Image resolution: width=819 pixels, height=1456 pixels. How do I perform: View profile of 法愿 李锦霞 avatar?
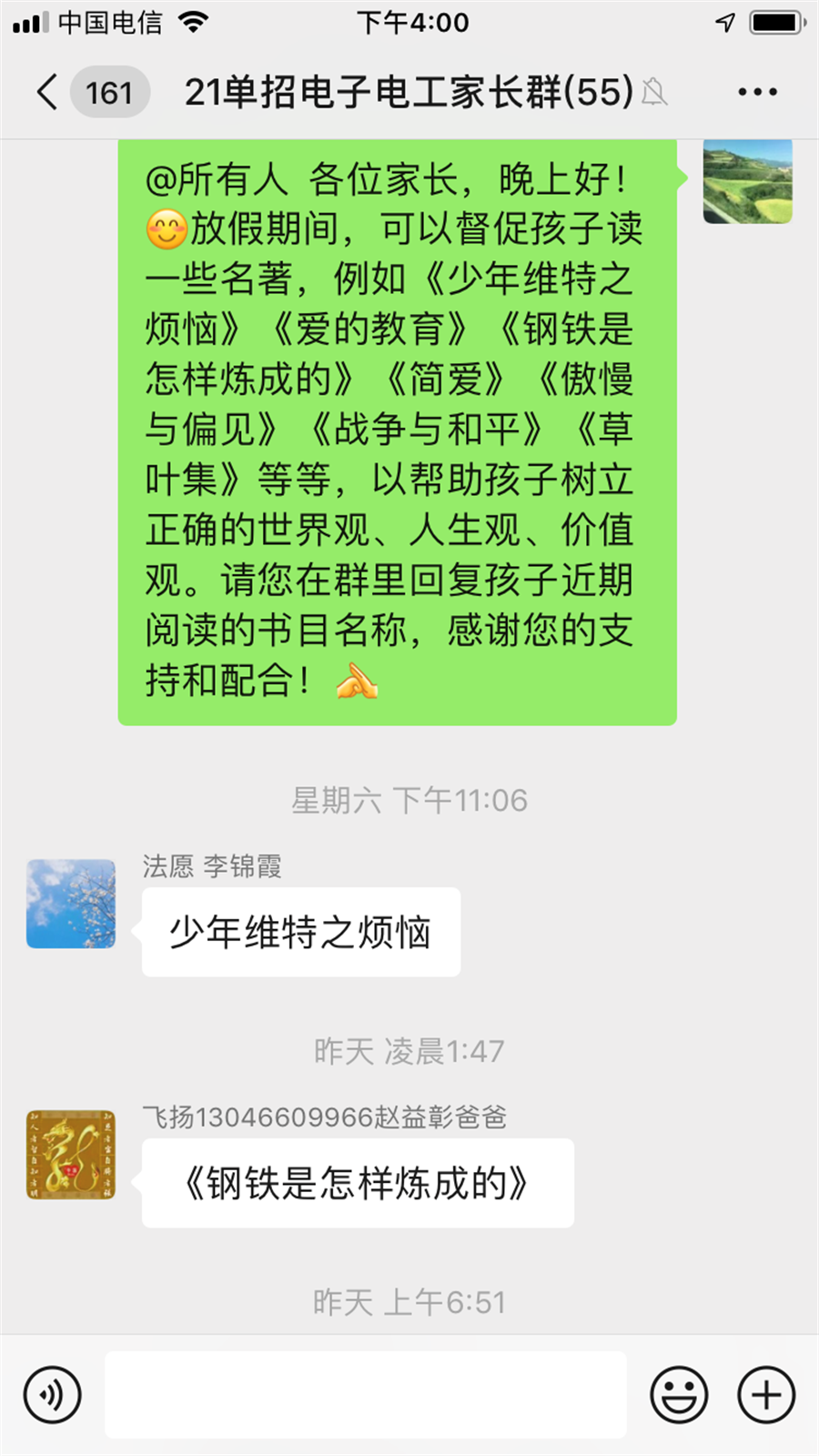(x=71, y=905)
